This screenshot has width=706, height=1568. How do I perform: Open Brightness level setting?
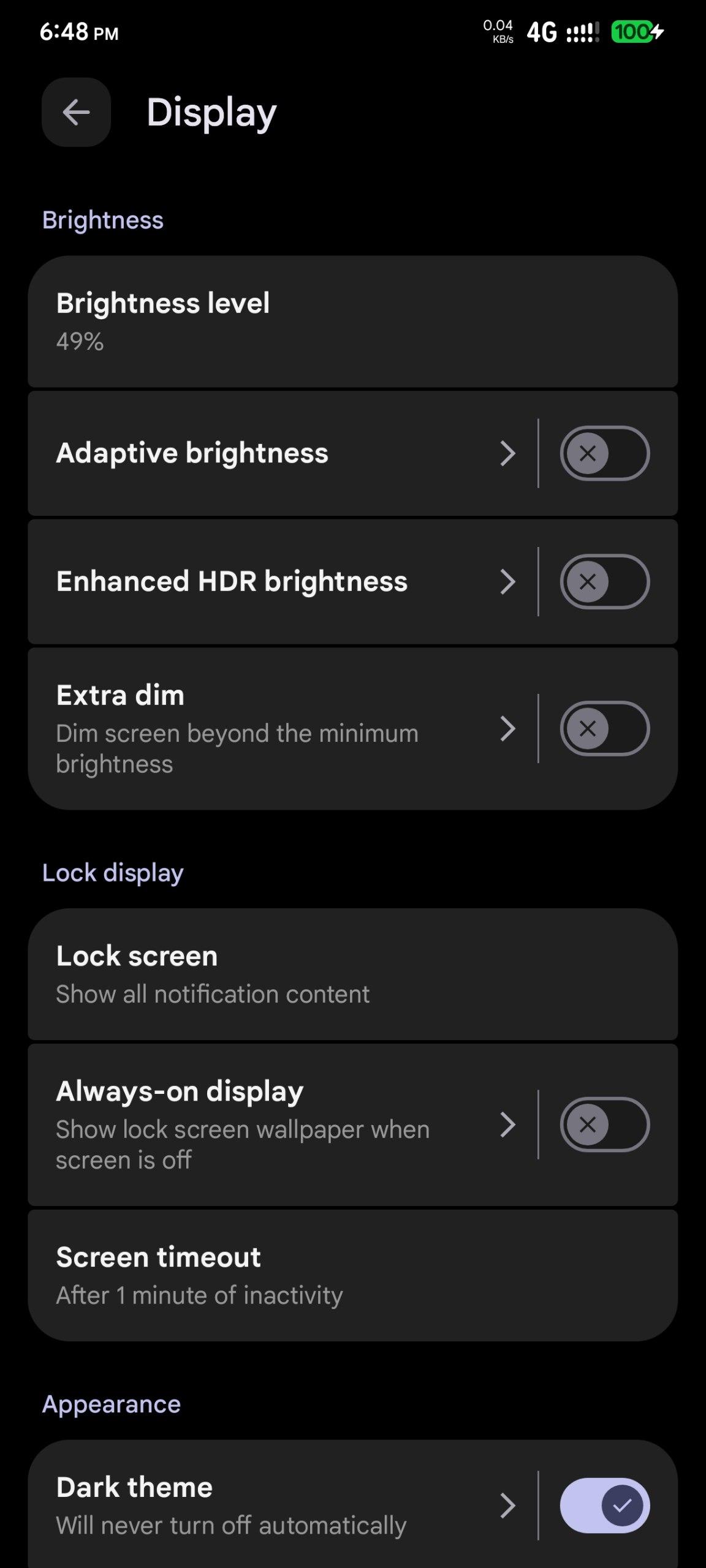click(x=352, y=322)
